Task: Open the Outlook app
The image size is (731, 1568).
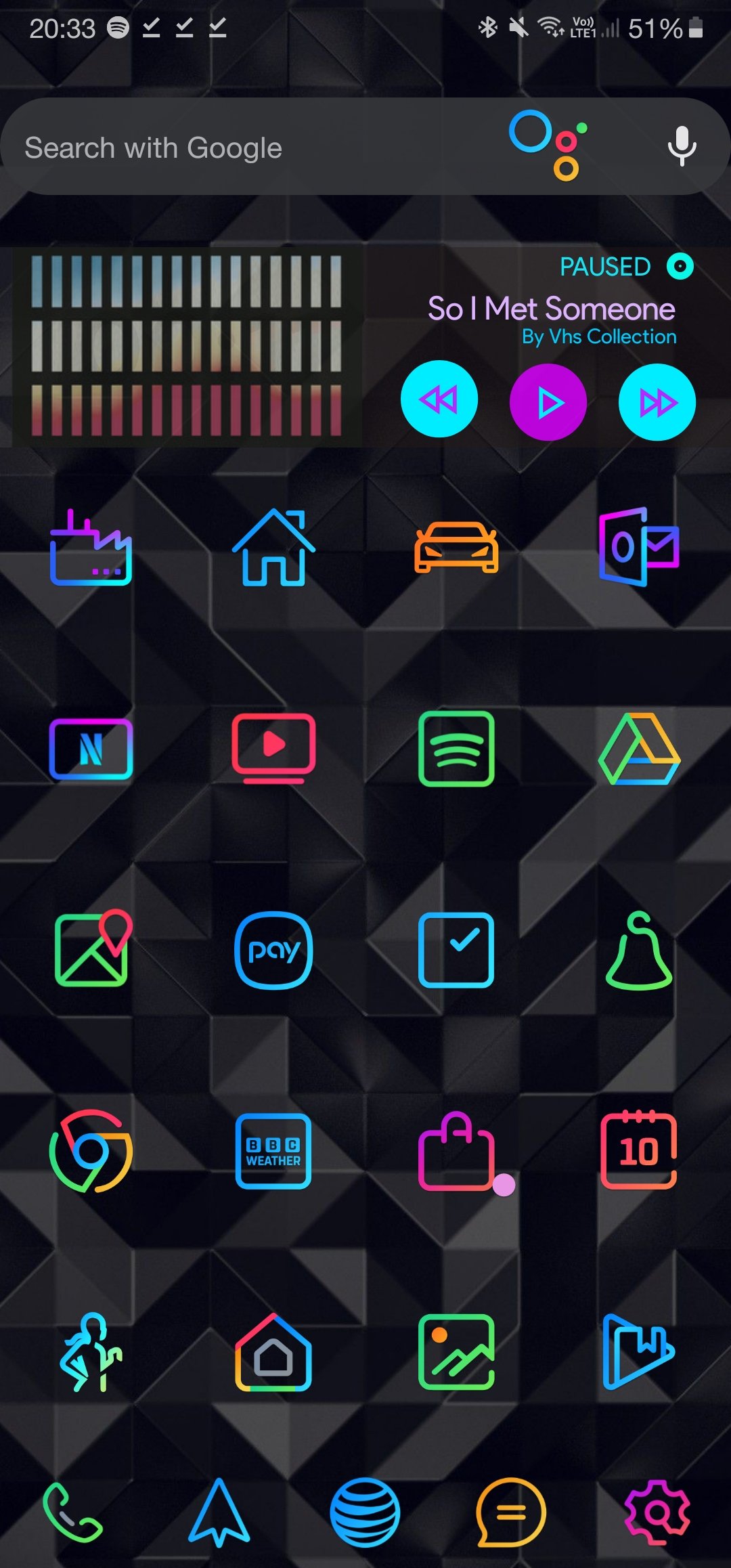Action: click(638, 546)
